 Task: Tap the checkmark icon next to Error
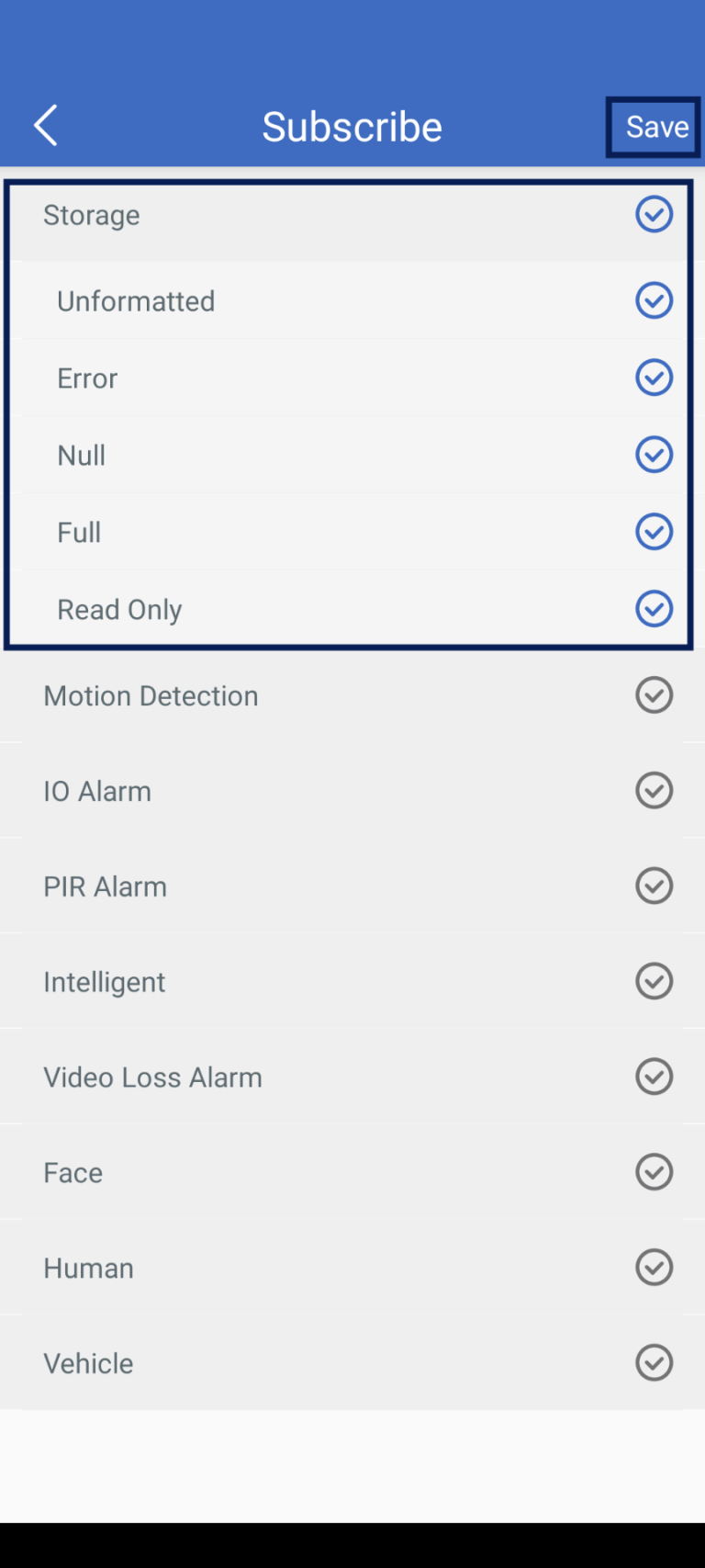tap(654, 377)
